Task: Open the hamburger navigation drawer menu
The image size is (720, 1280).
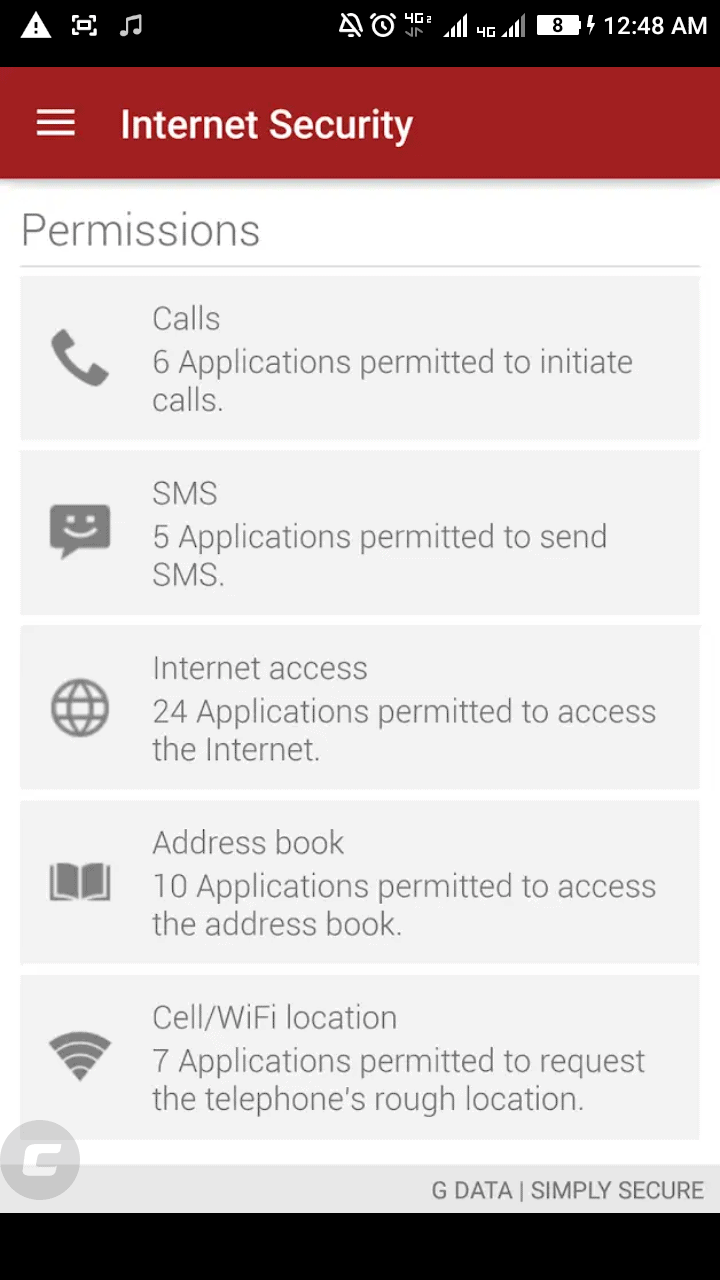Action: click(x=56, y=123)
